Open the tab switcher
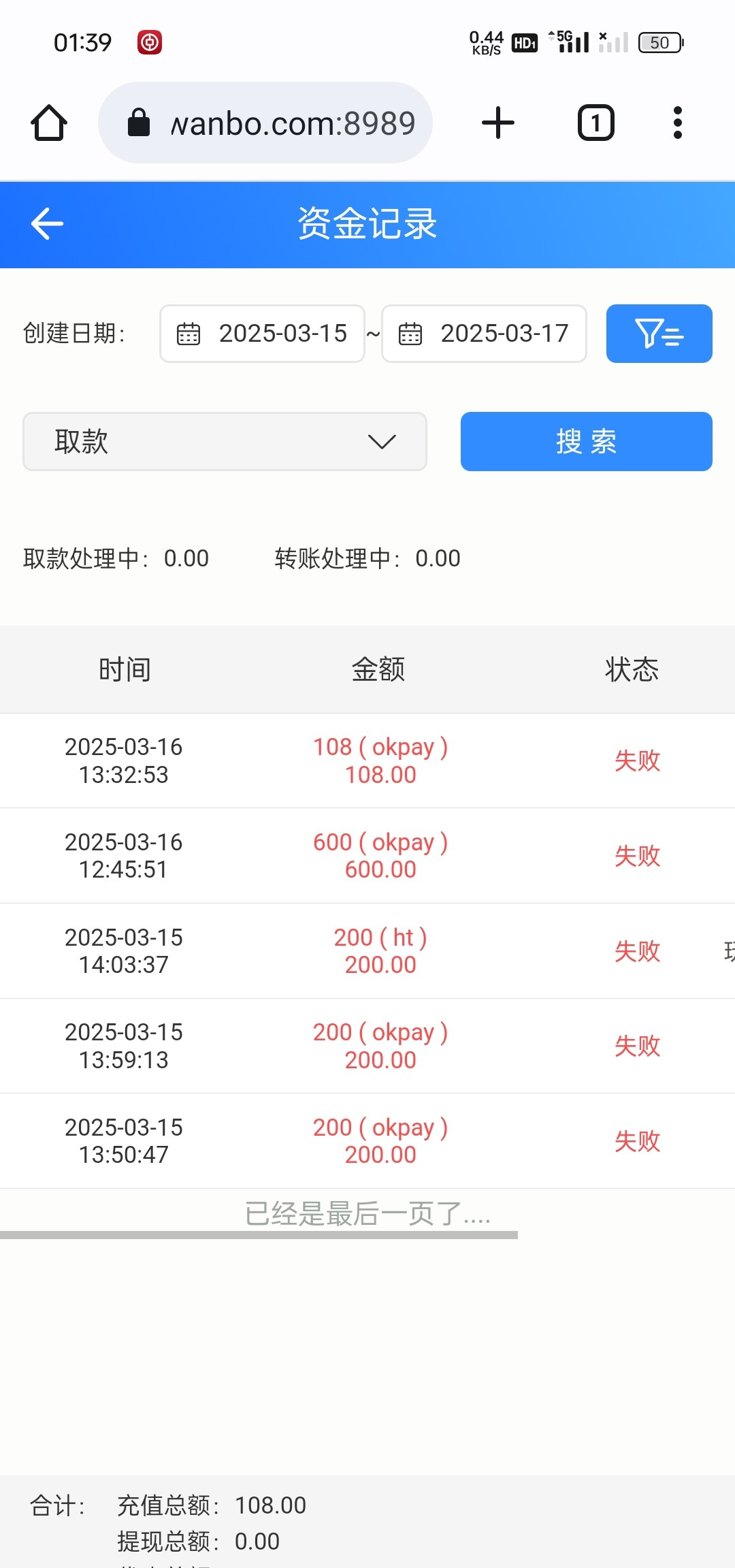Image resolution: width=735 pixels, height=1568 pixels. [x=596, y=123]
